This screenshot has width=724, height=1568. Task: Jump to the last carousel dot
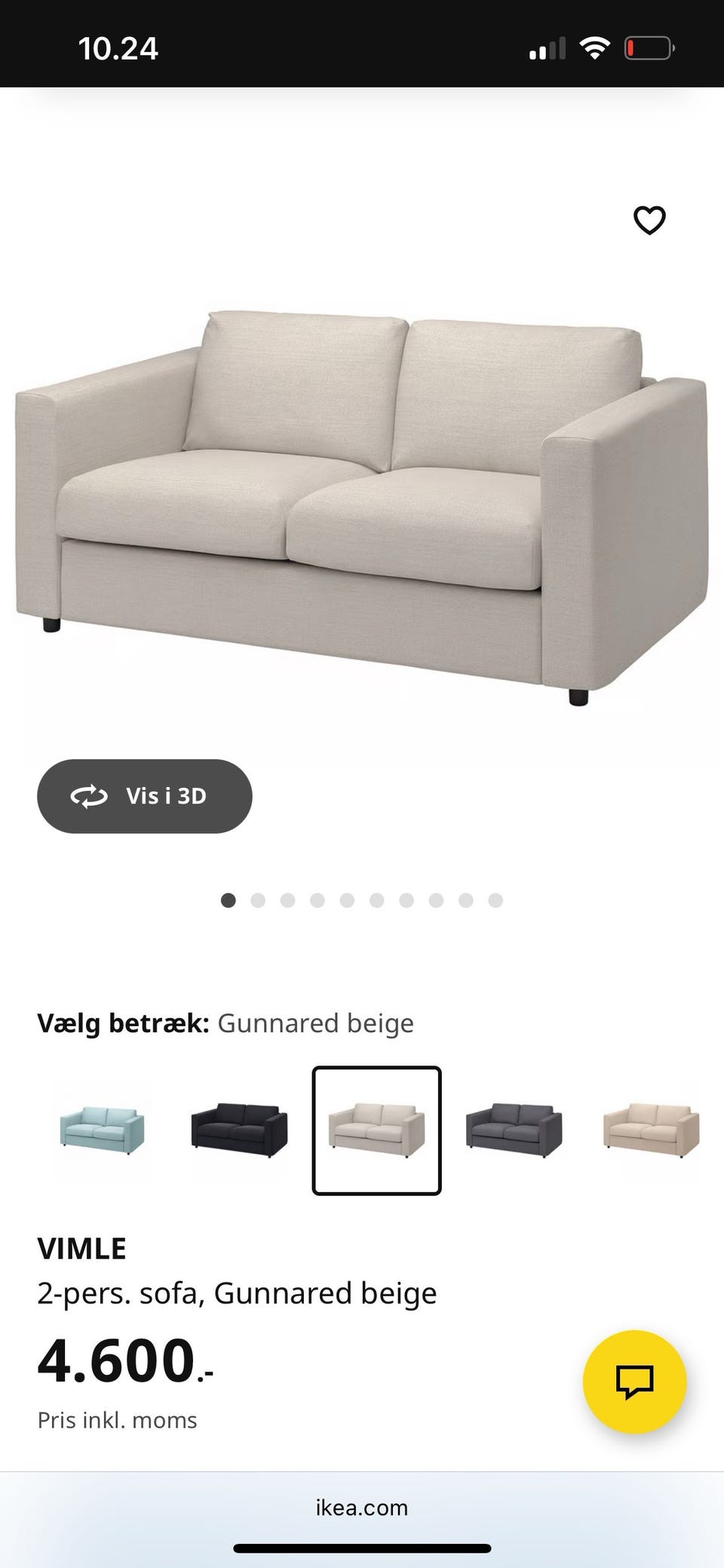coord(495,900)
